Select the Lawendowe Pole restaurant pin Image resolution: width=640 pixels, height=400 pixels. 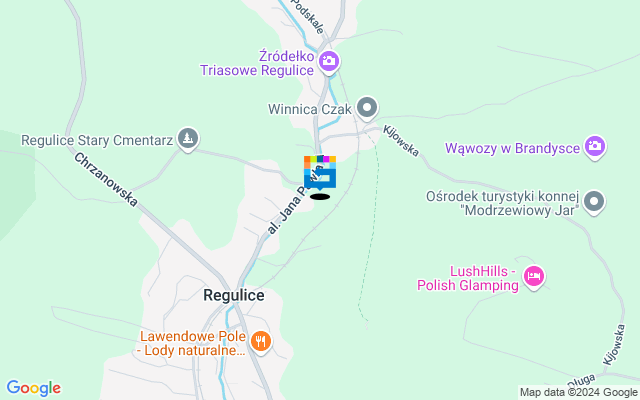(x=260, y=342)
